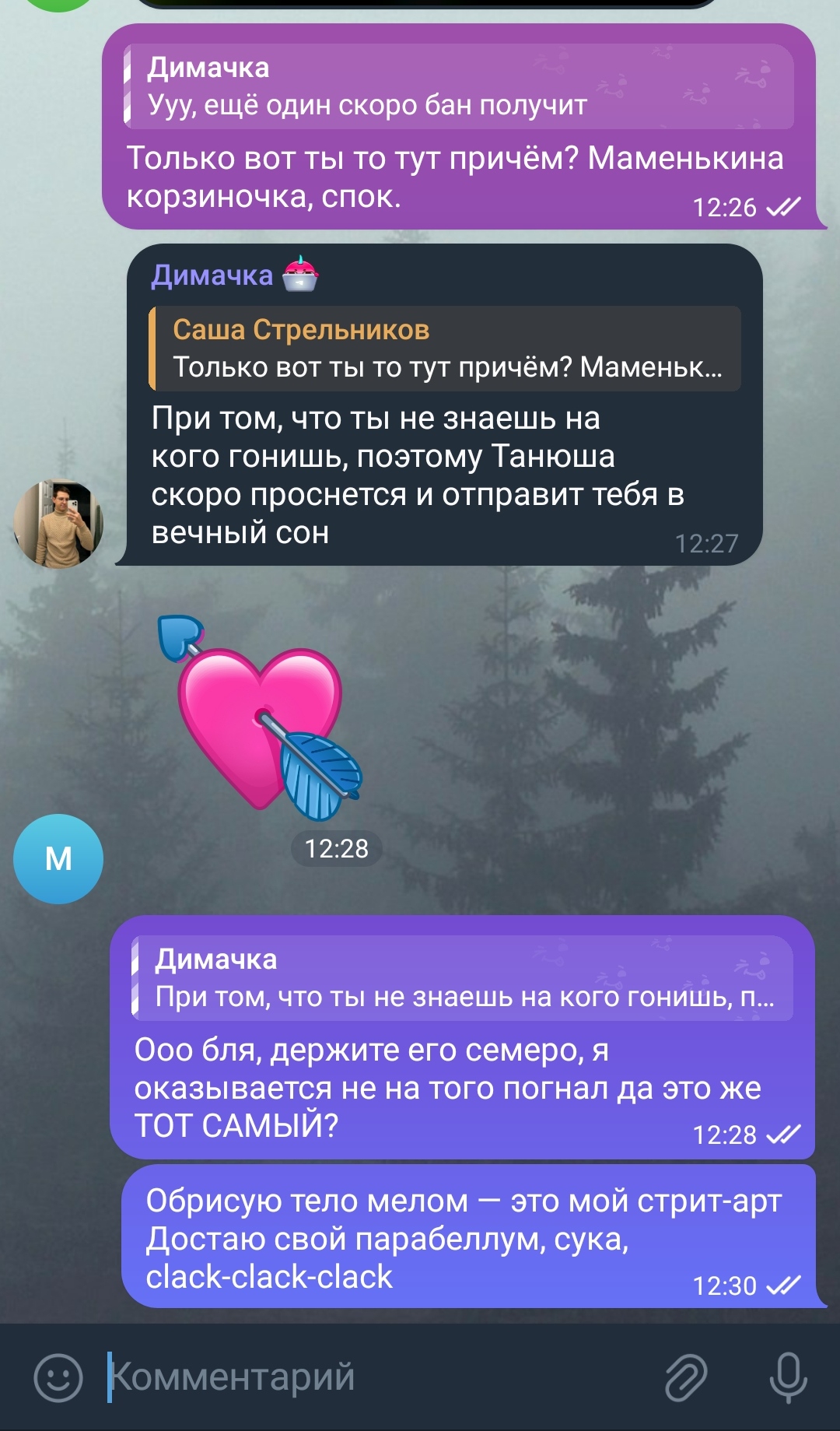840x1431 pixels.
Task: Jump to quoted Саша Стрельников message
Action: [445, 348]
